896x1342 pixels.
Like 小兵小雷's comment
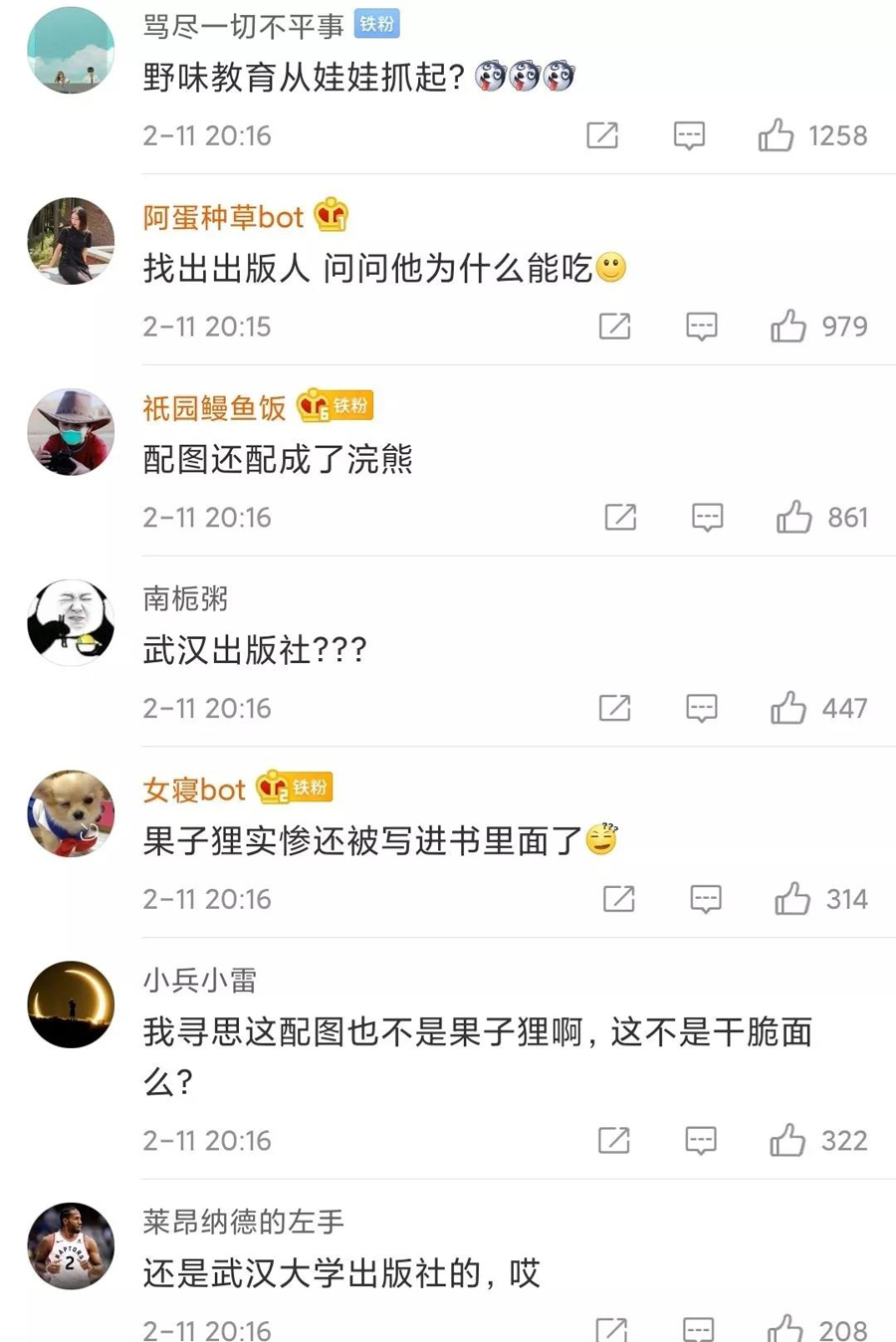[787, 1141]
